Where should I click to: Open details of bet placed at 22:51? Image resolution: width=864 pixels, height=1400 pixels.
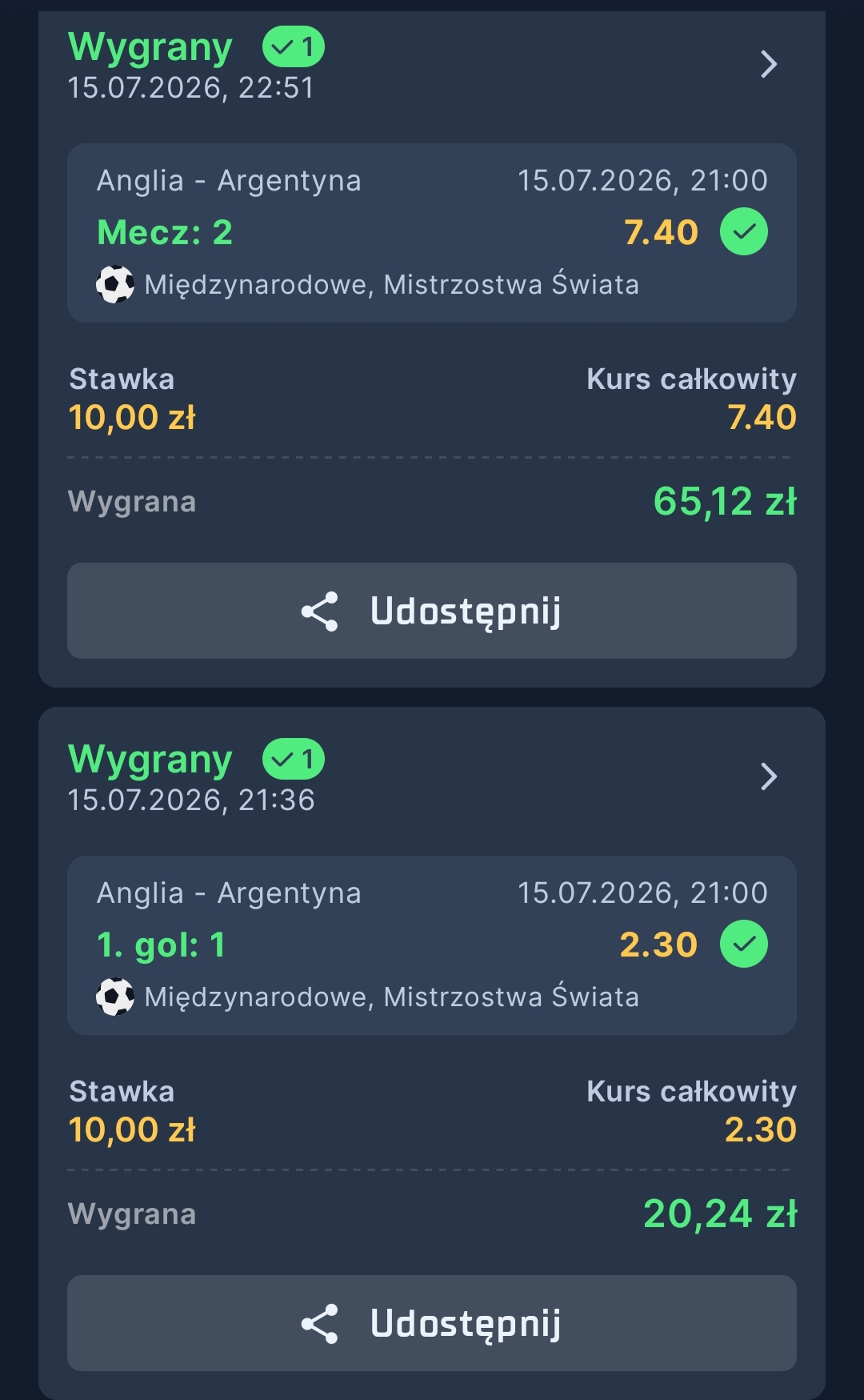point(768,64)
